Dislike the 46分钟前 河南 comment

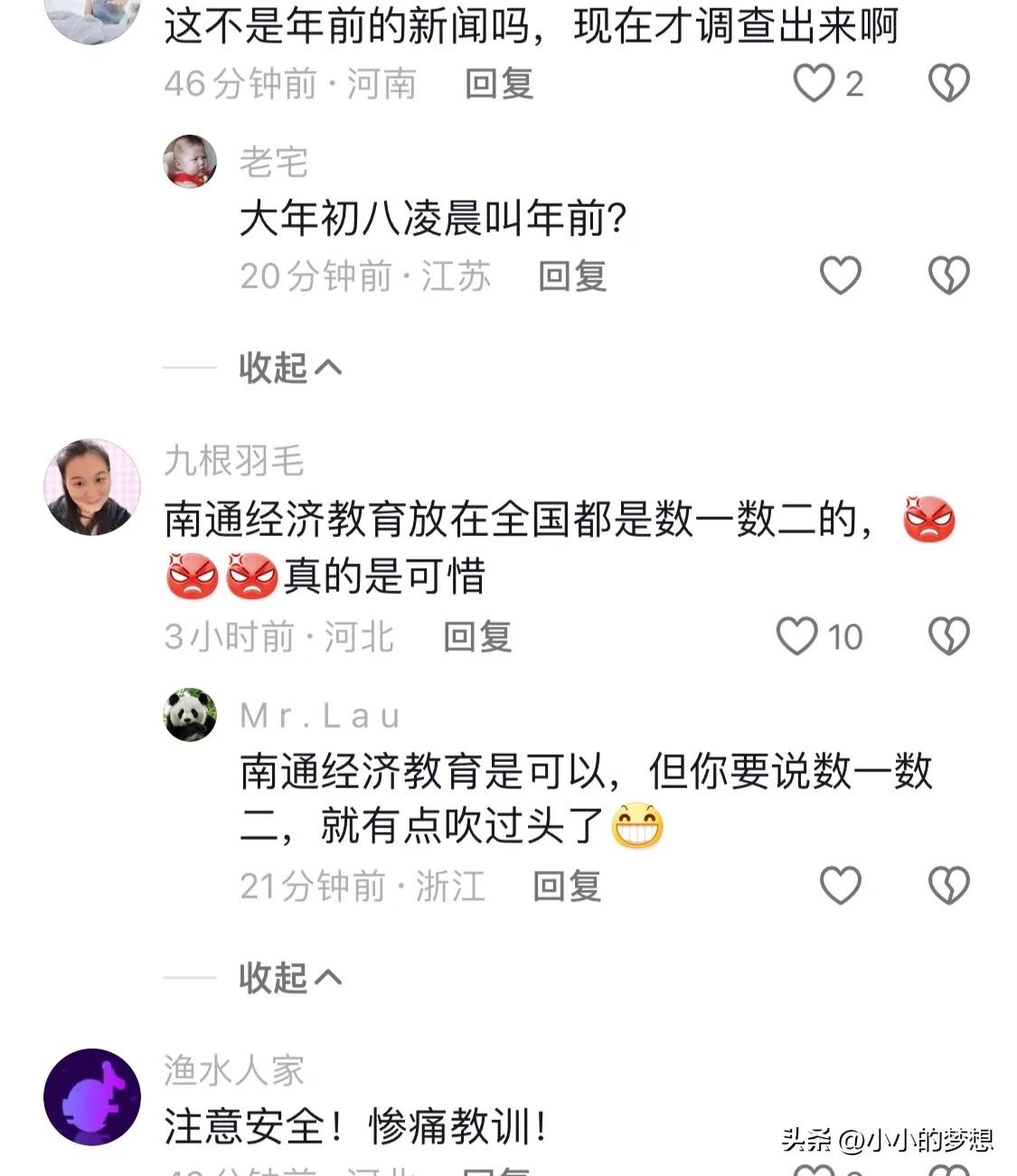coord(948,83)
